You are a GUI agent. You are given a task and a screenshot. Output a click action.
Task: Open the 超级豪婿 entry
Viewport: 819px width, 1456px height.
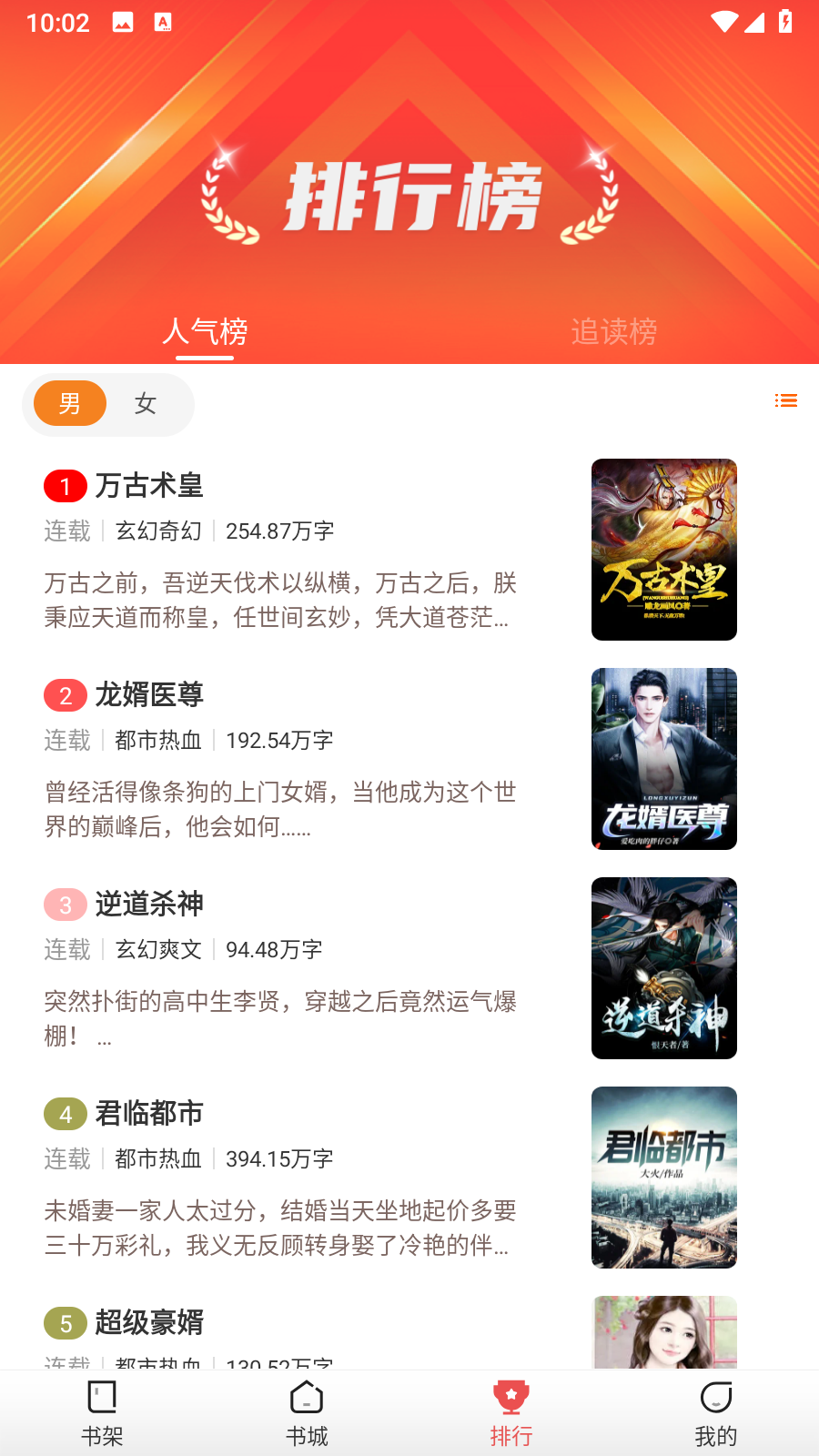[149, 1322]
